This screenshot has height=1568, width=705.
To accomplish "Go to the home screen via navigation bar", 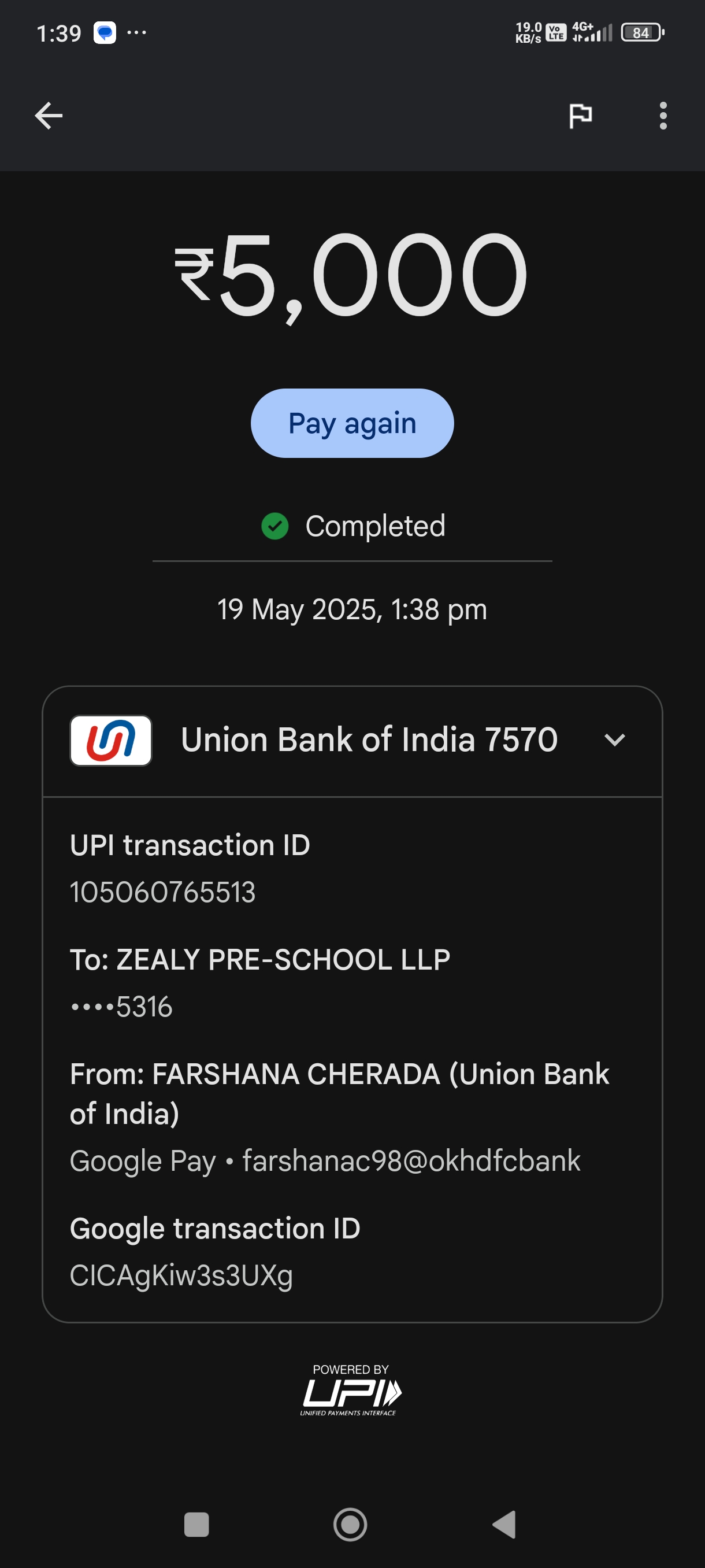I will click(x=350, y=1525).
